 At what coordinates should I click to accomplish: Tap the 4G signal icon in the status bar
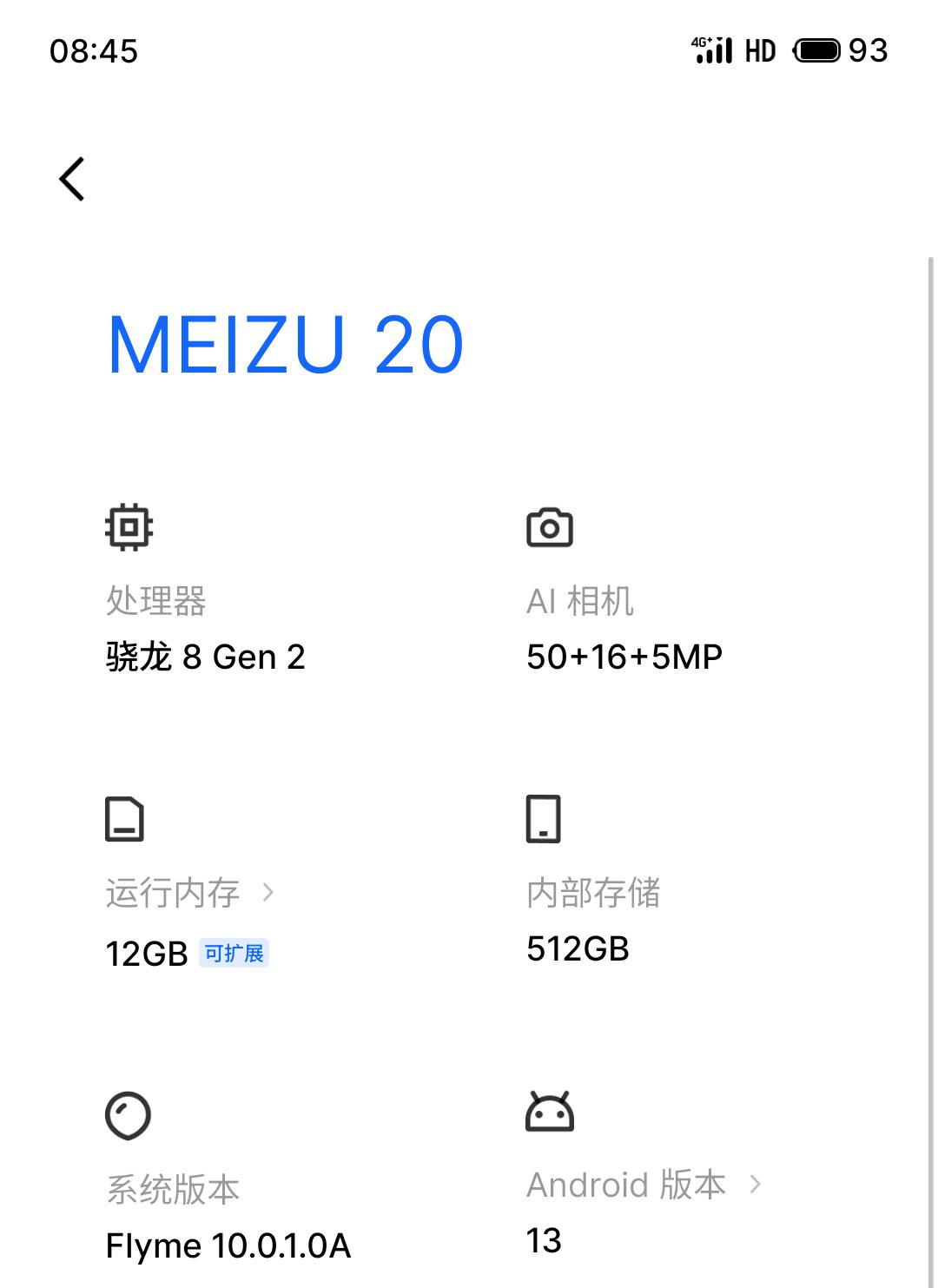pos(712,51)
